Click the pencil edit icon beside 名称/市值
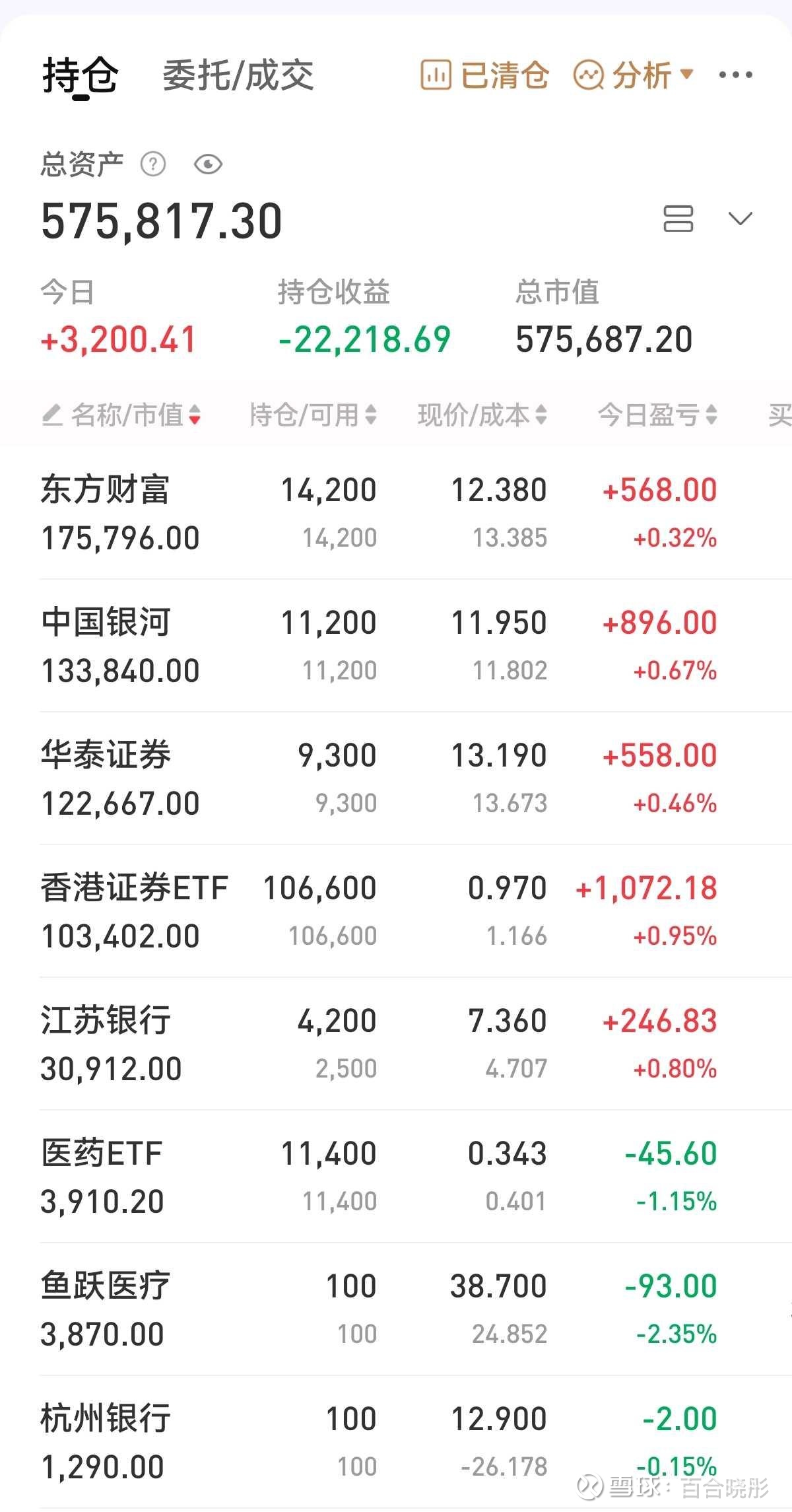The height and width of the screenshot is (1512, 792). click(x=52, y=416)
